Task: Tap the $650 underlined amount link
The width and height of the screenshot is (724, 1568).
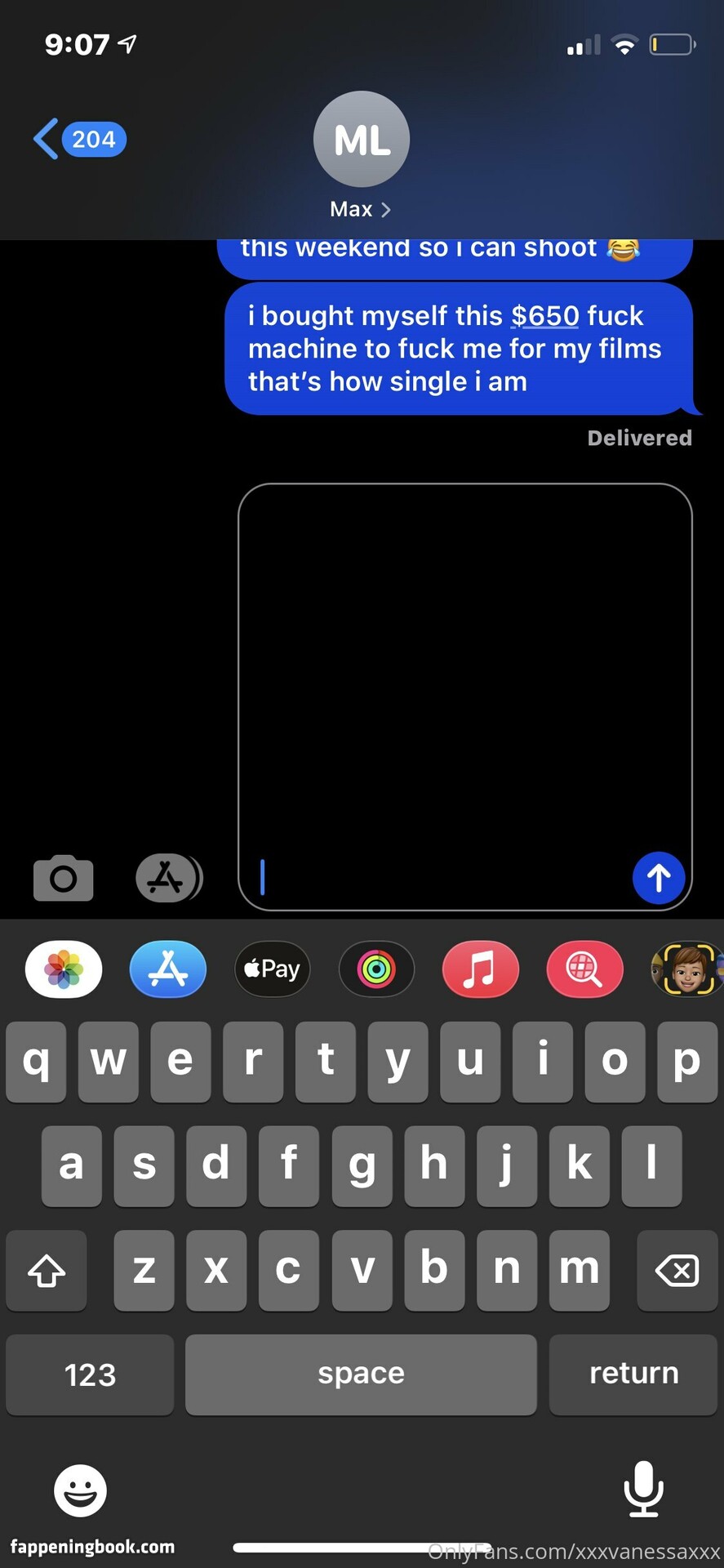Action: 544,316
